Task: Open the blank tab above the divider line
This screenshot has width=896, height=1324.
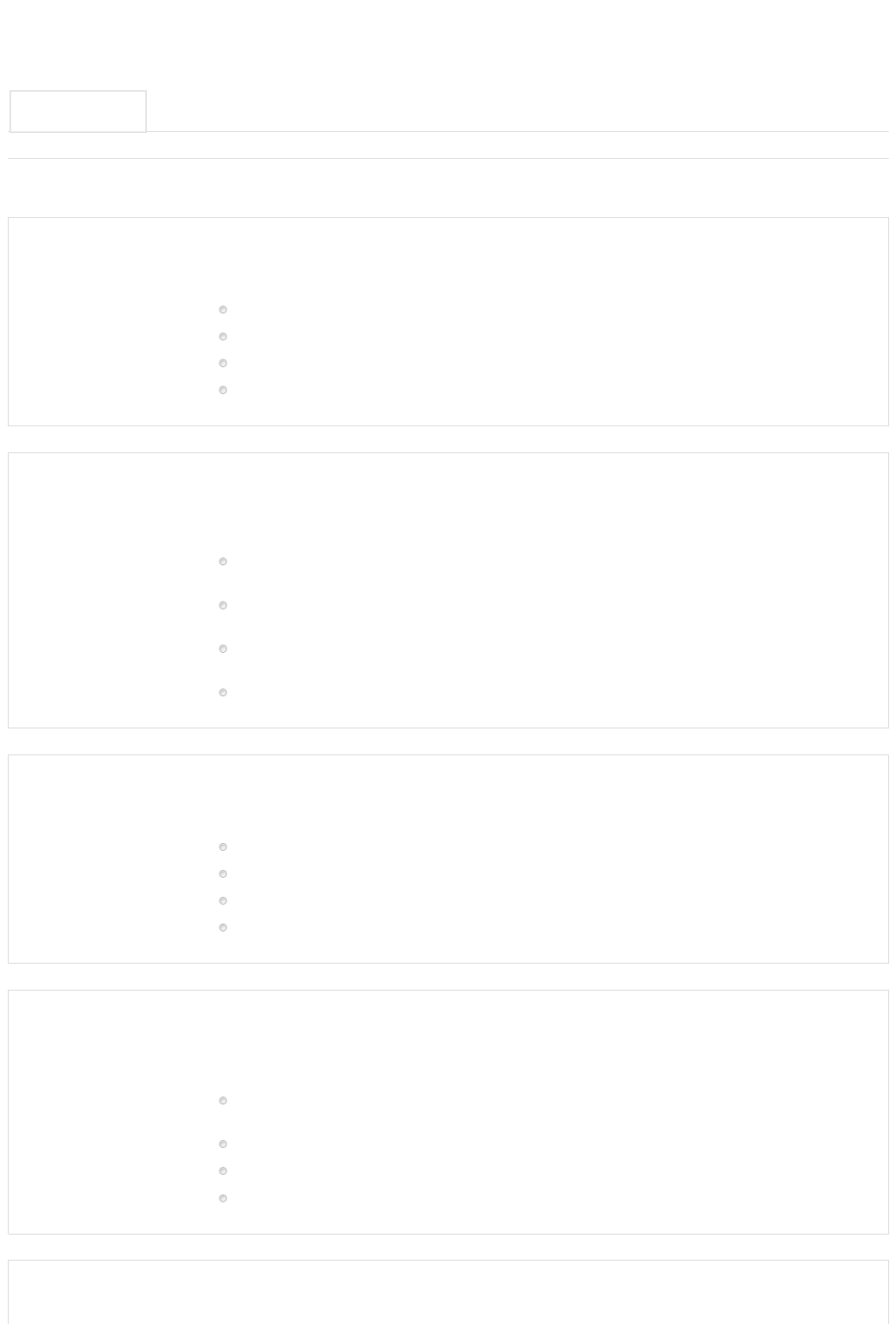Action: coord(78,111)
